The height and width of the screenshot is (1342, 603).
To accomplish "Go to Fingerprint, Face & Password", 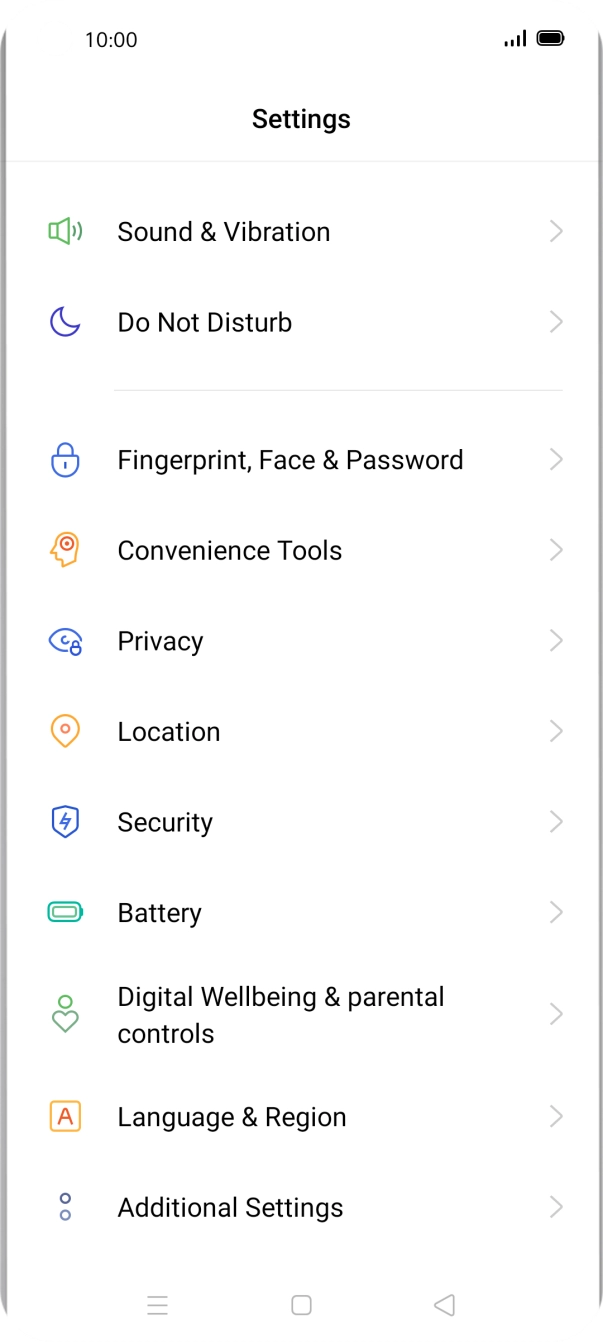I will (300, 460).
